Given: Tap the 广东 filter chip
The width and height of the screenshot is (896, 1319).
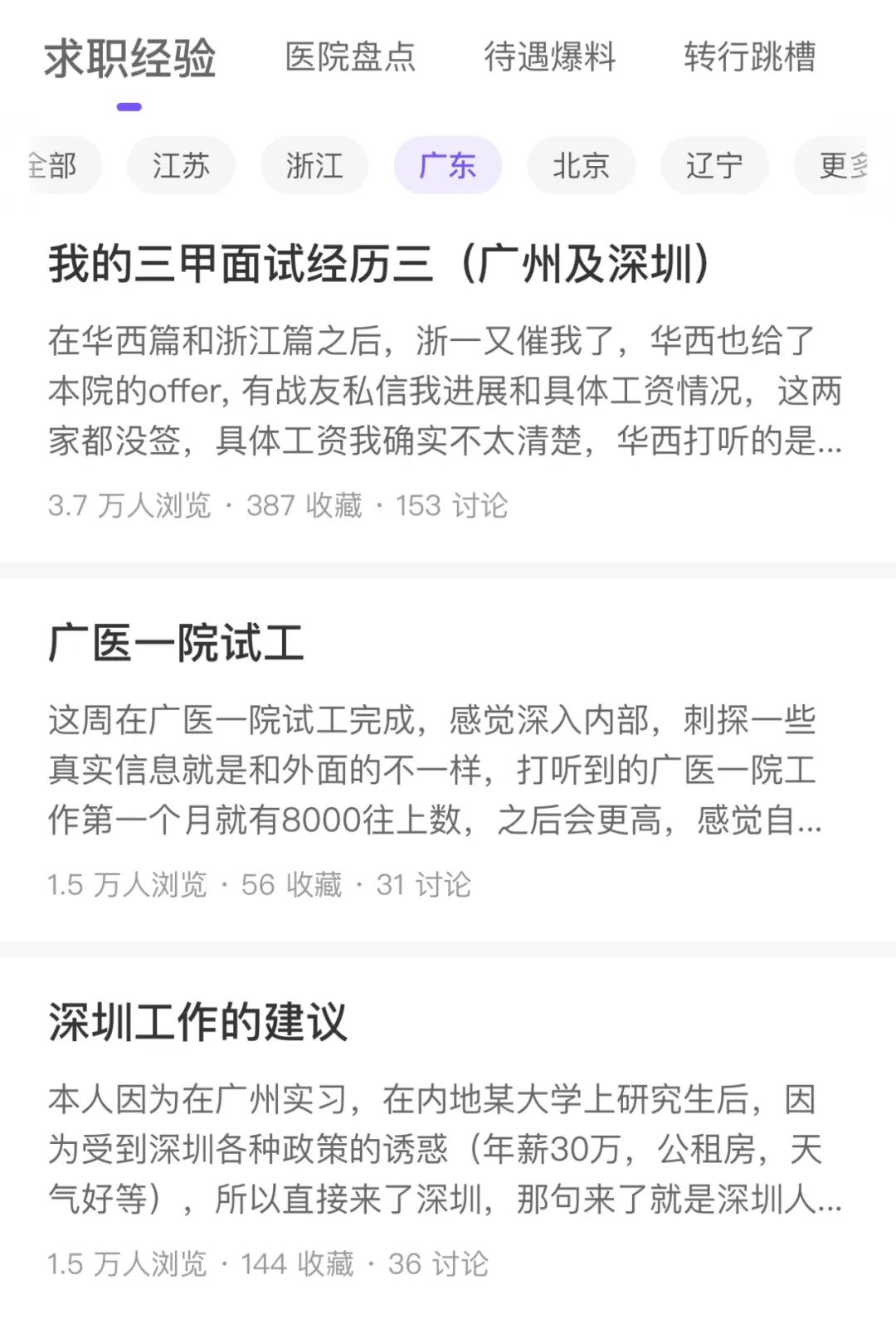Looking at the screenshot, I should tap(448, 165).
